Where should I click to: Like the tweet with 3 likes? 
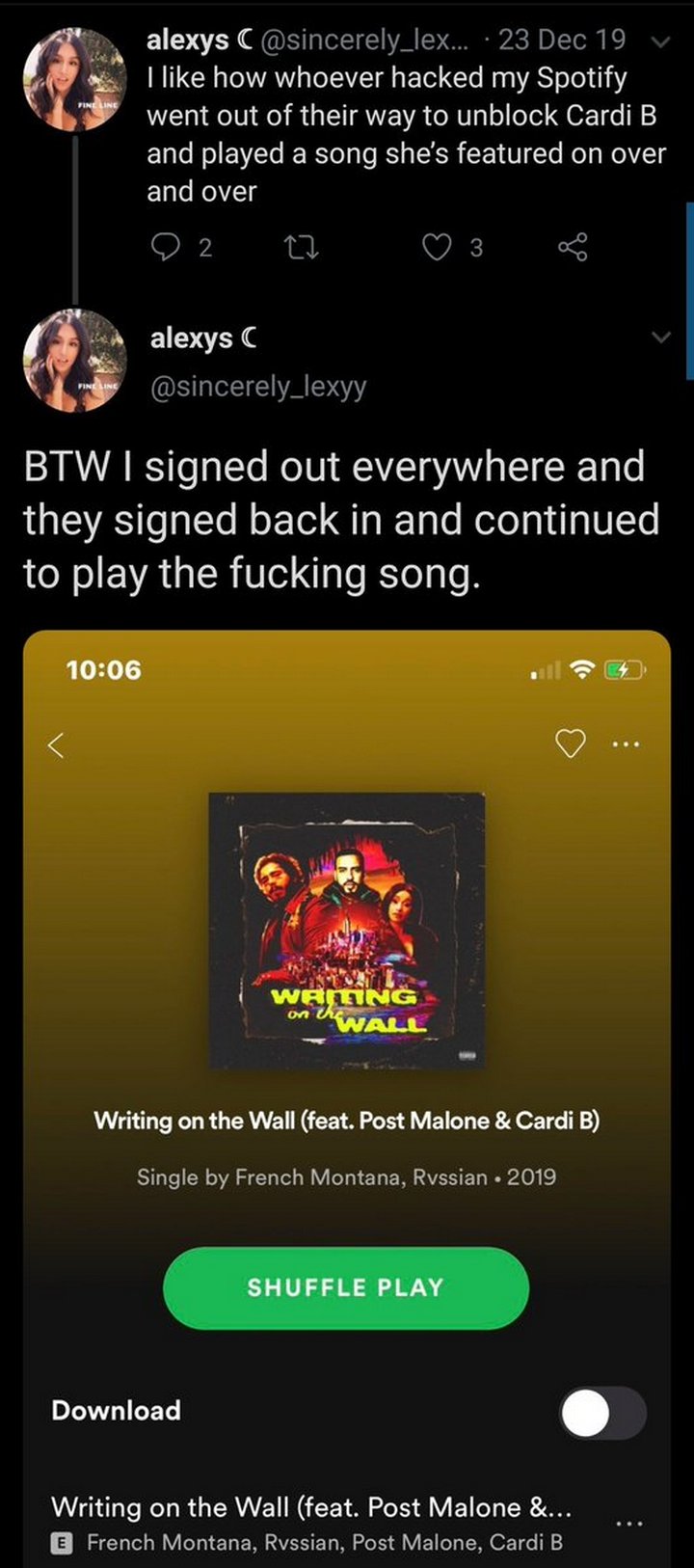point(438,248)
